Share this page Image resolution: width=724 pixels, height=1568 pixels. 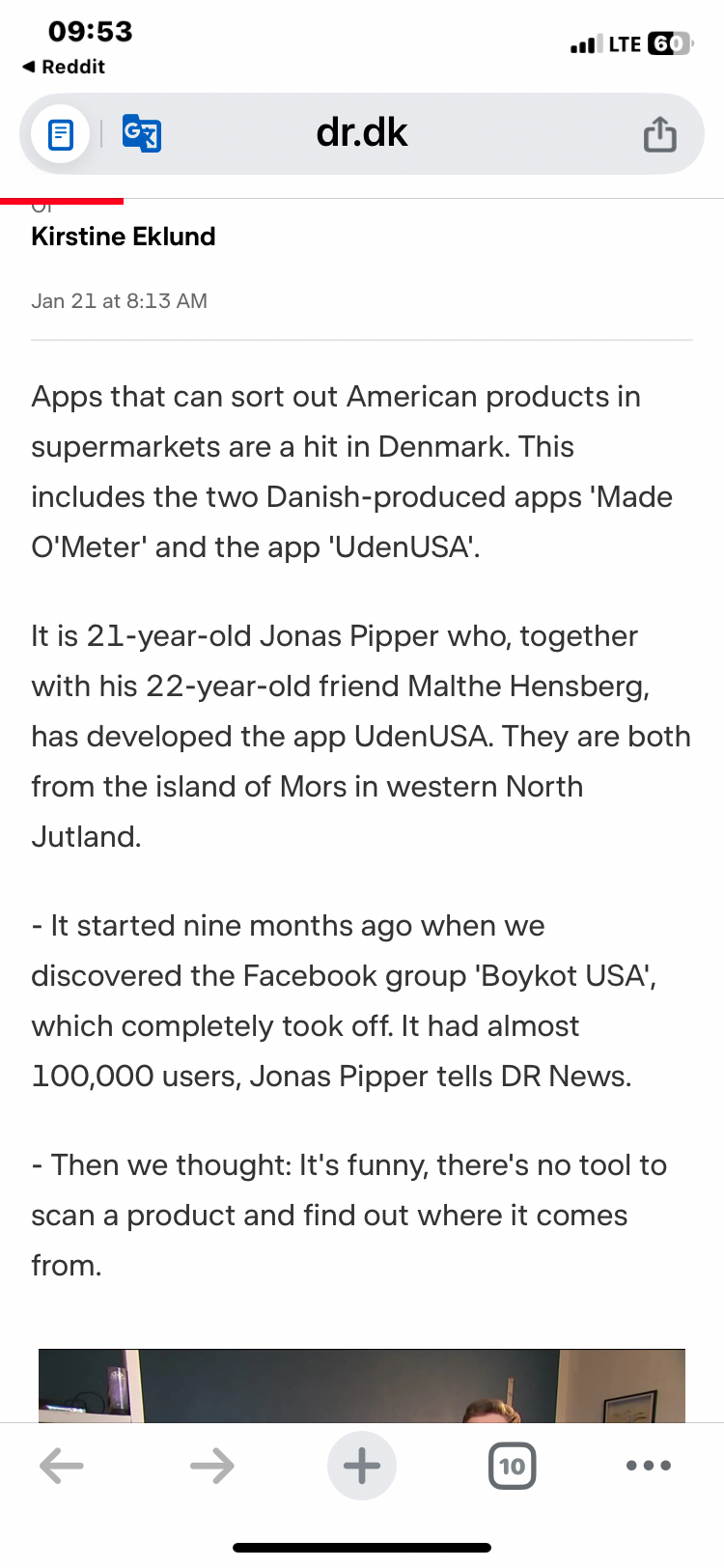(659, 134)
